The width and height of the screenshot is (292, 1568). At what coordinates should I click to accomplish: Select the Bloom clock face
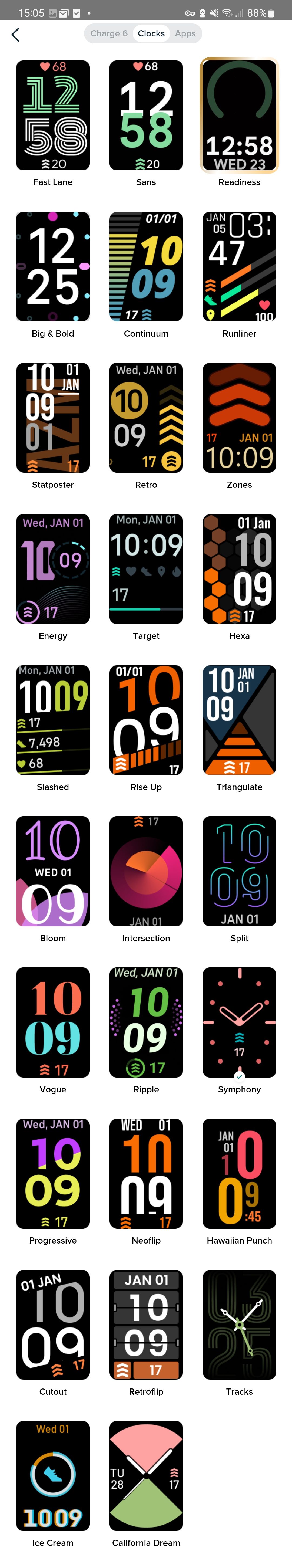[53, 871]
